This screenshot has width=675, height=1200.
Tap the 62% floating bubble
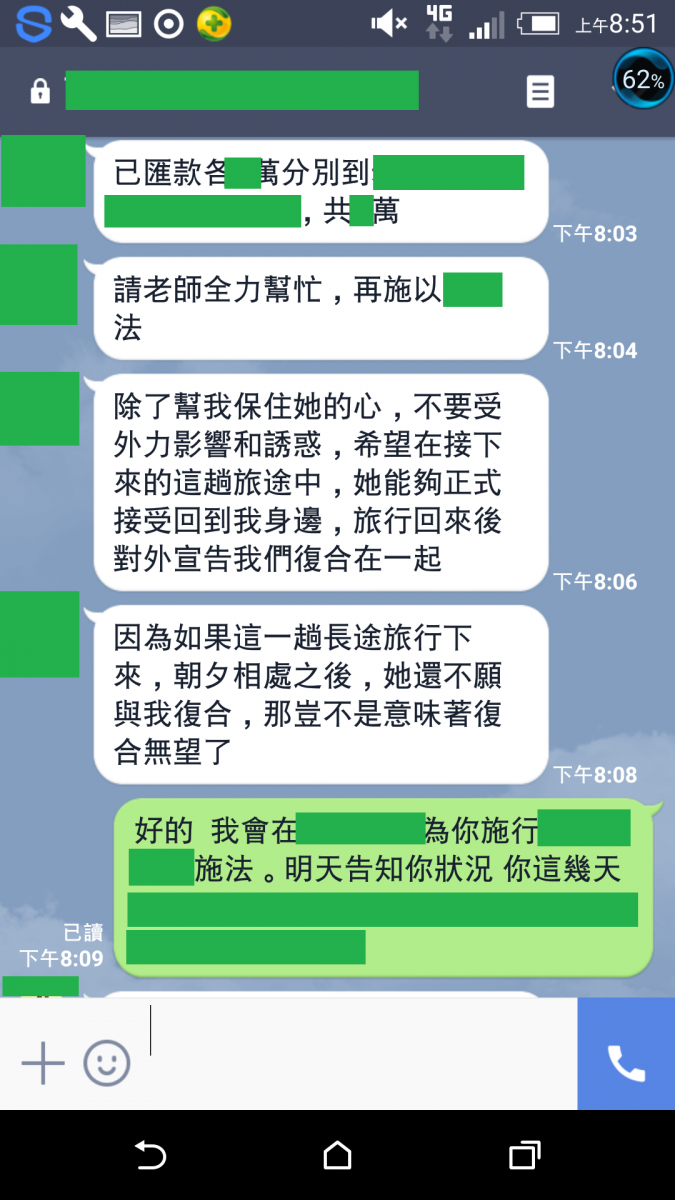point(642,79)
